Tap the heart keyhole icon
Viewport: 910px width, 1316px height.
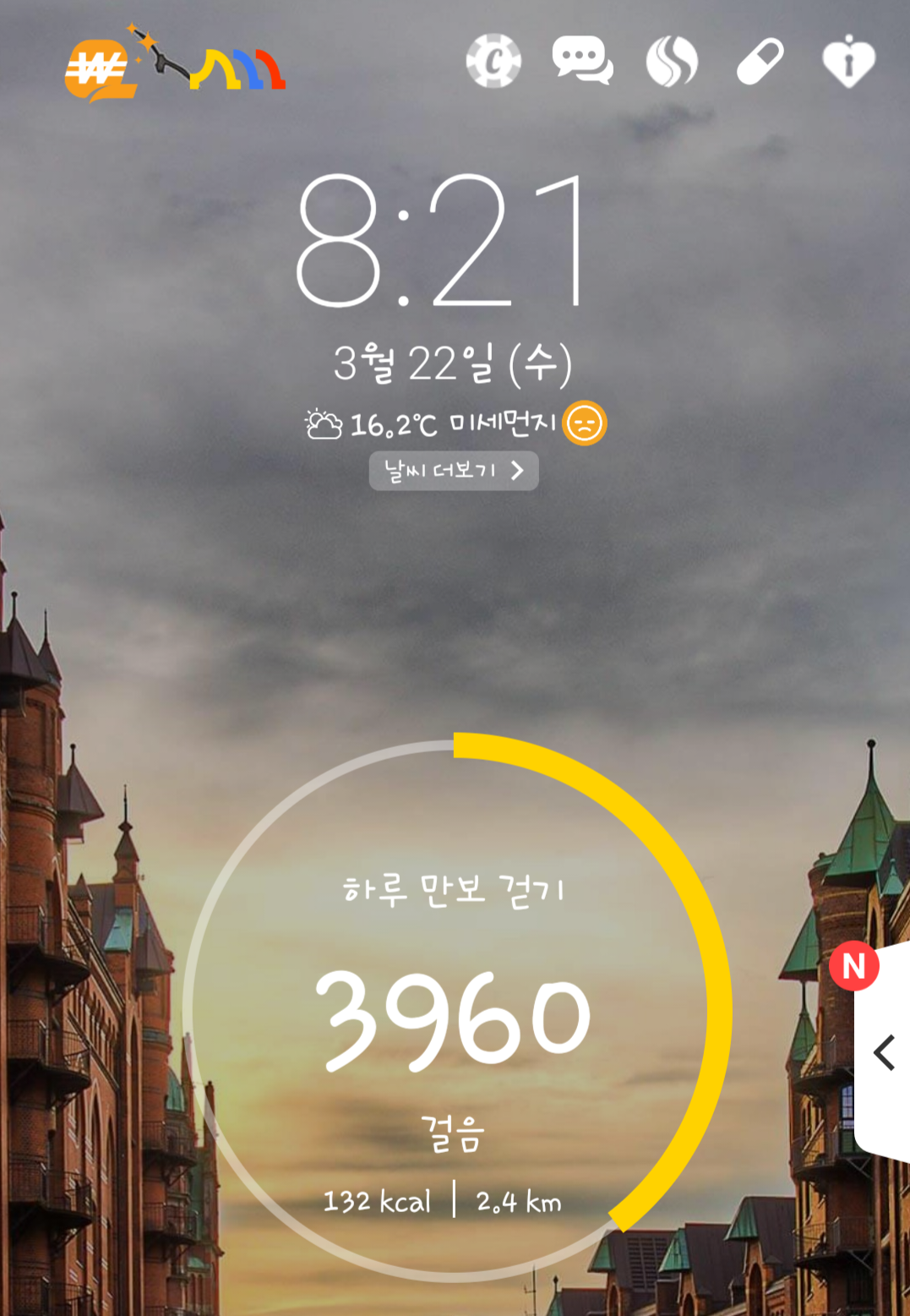pyautogui.click(x=848, y=61)
